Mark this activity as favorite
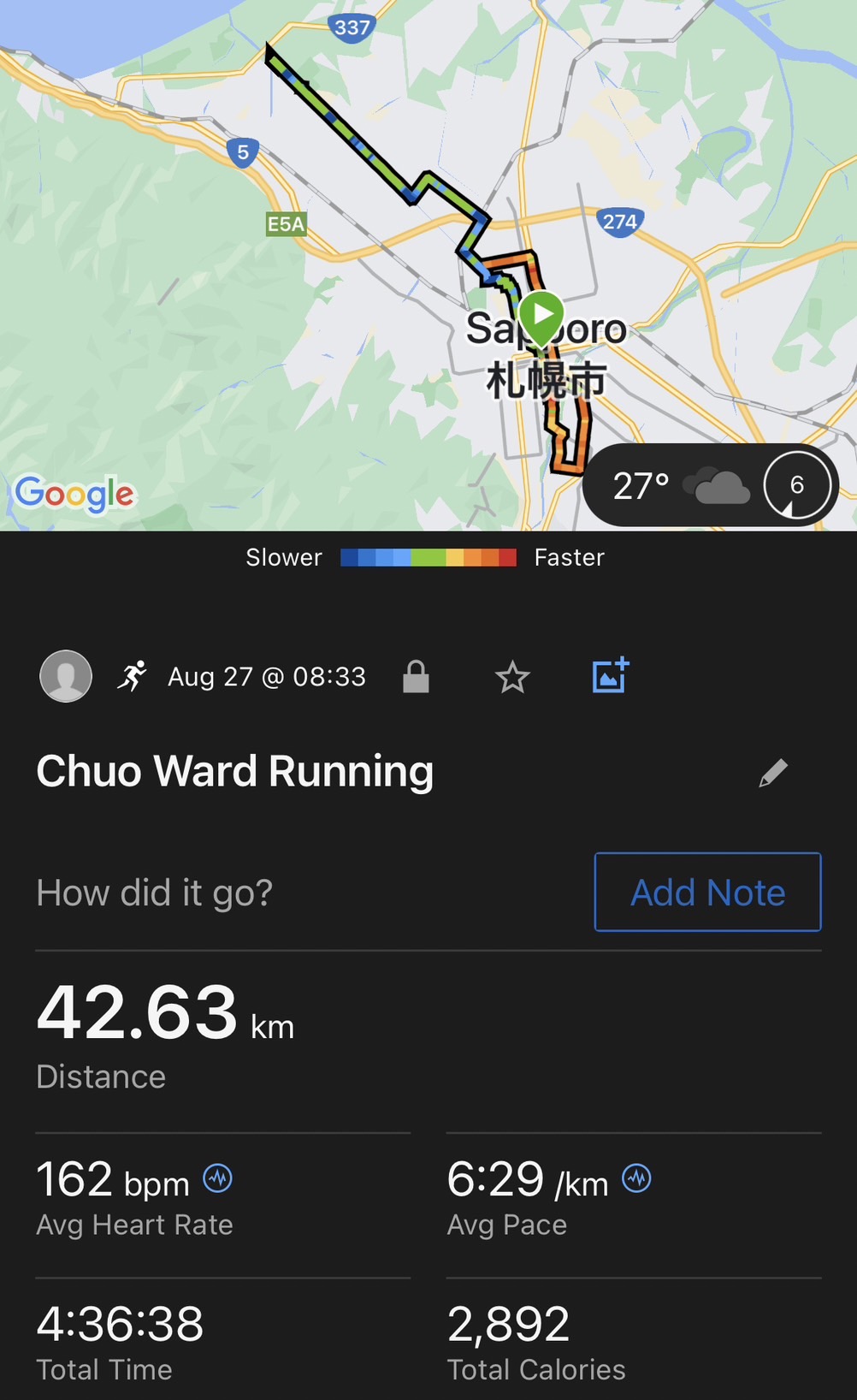This screenshot has width=857, height=1400. pos(512,677)
